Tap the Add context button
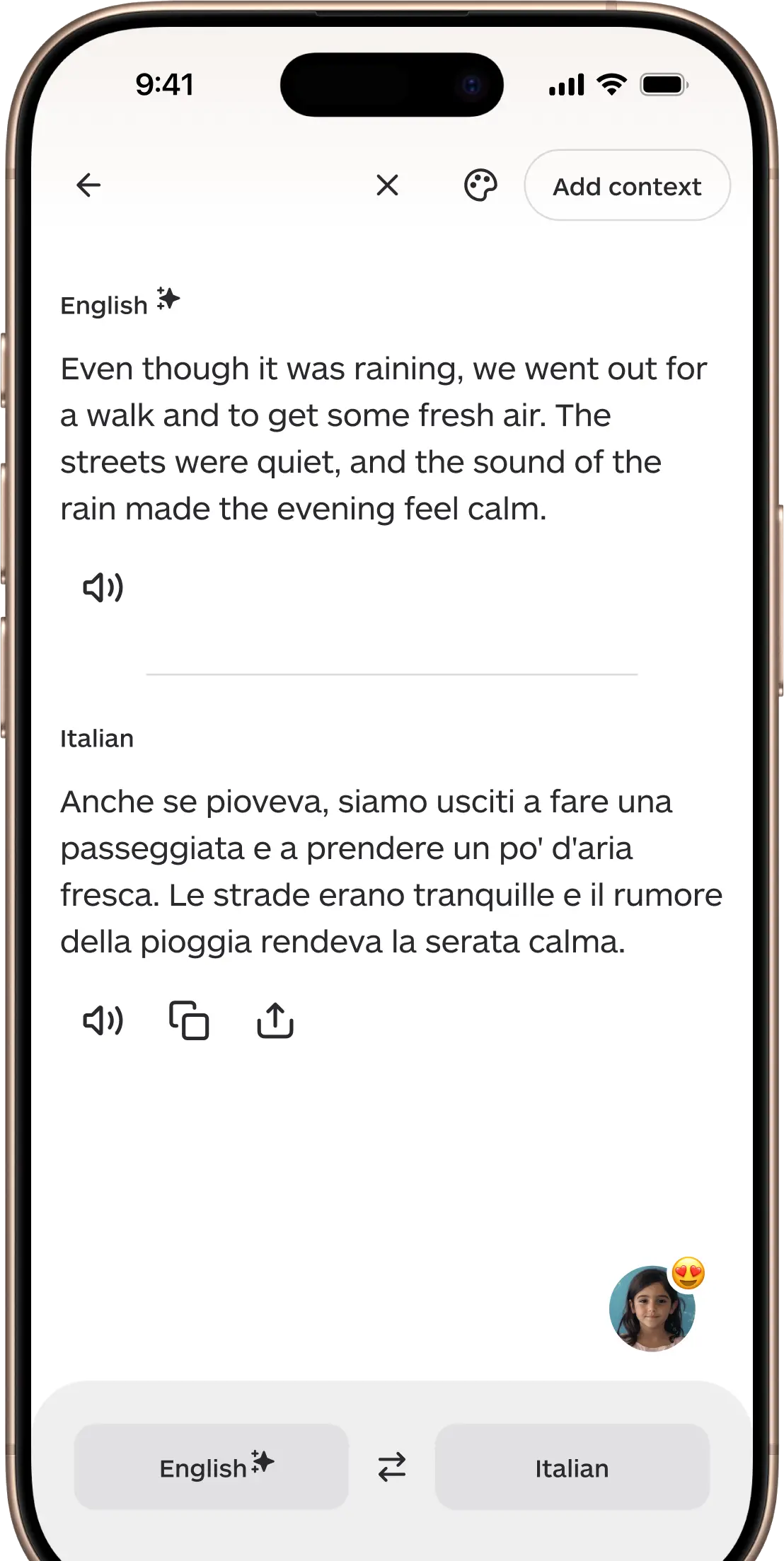 (627, 186)
